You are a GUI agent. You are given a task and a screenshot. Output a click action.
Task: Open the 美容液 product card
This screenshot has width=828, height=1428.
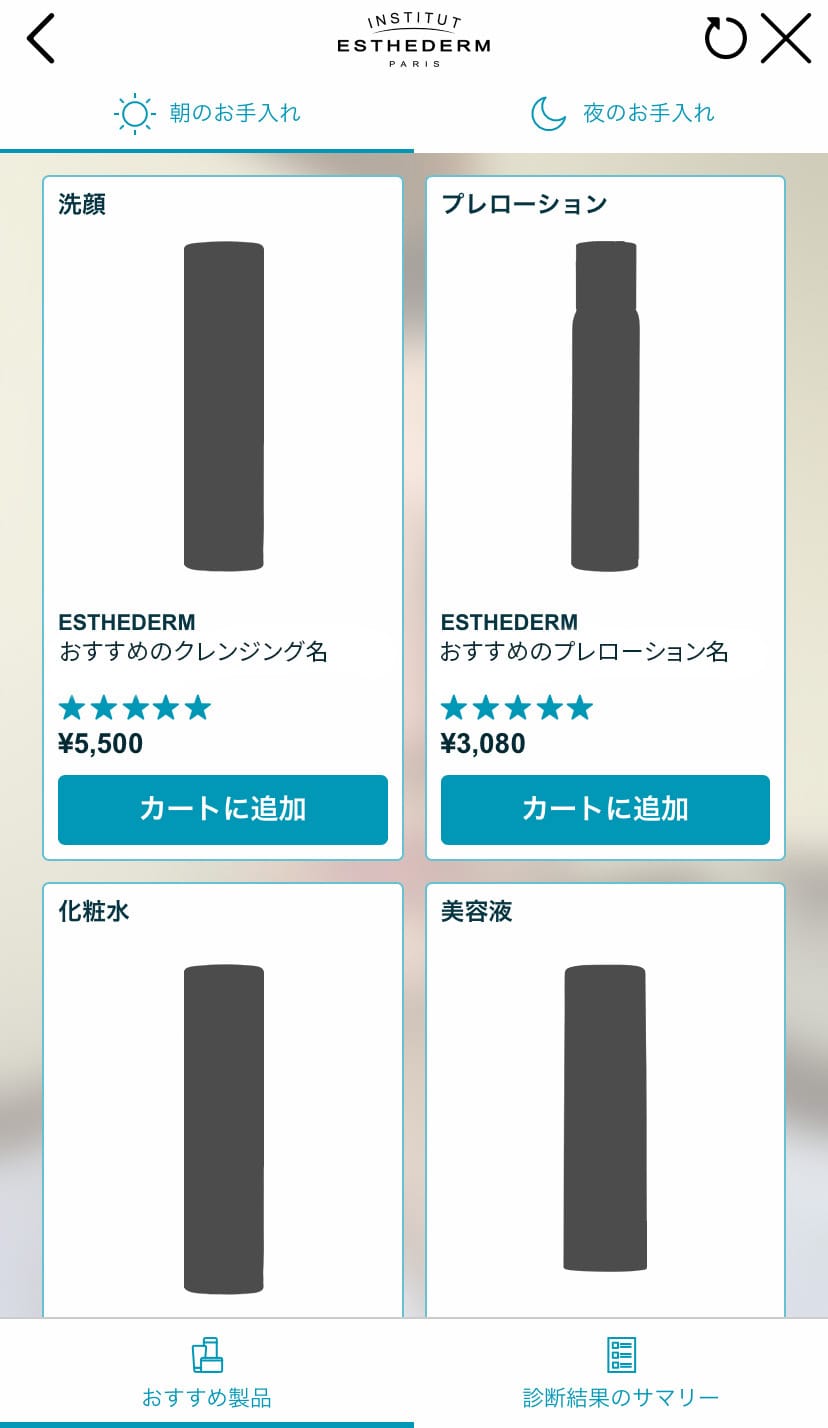click(x=605, y=1120)
